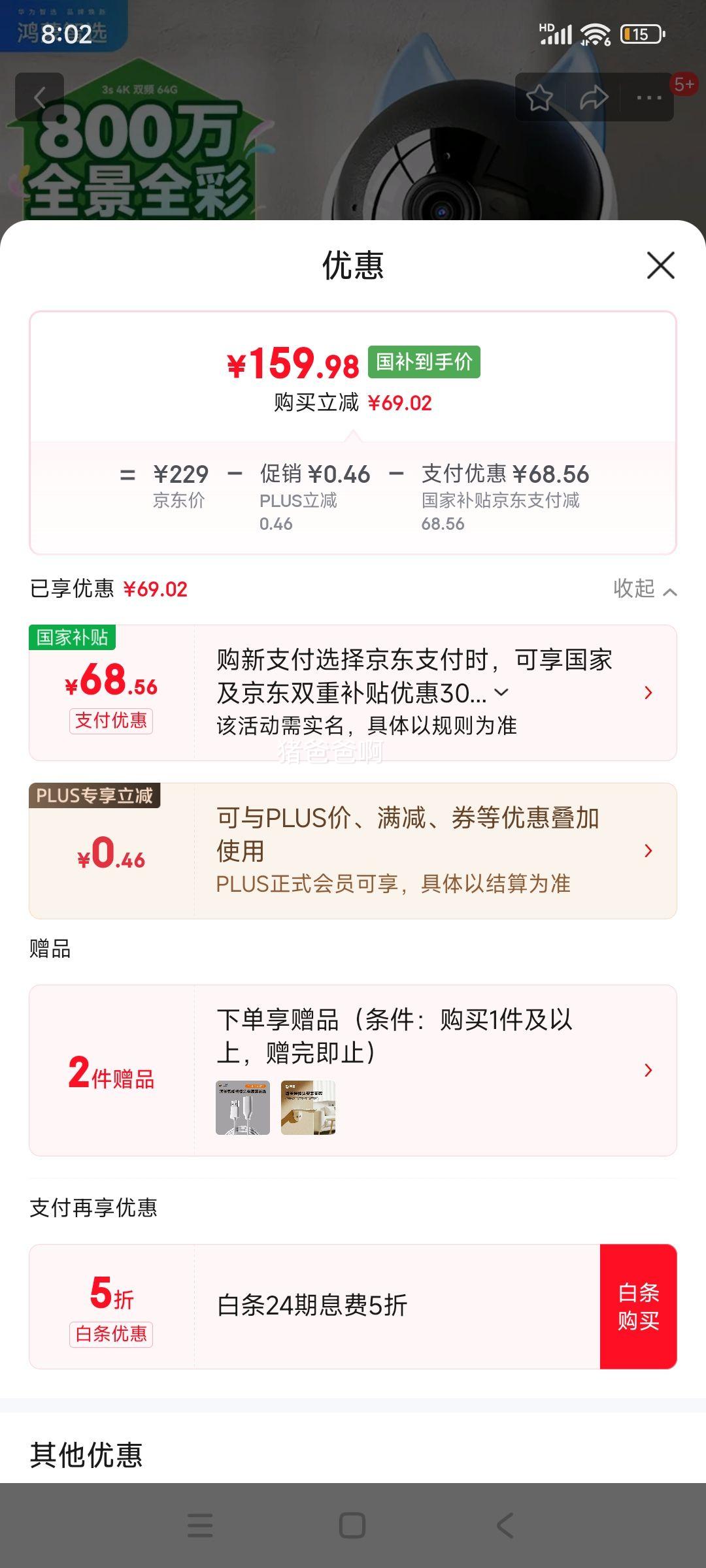
Task: Open recent apps from the navigation bar
Action: (200, 1526)
